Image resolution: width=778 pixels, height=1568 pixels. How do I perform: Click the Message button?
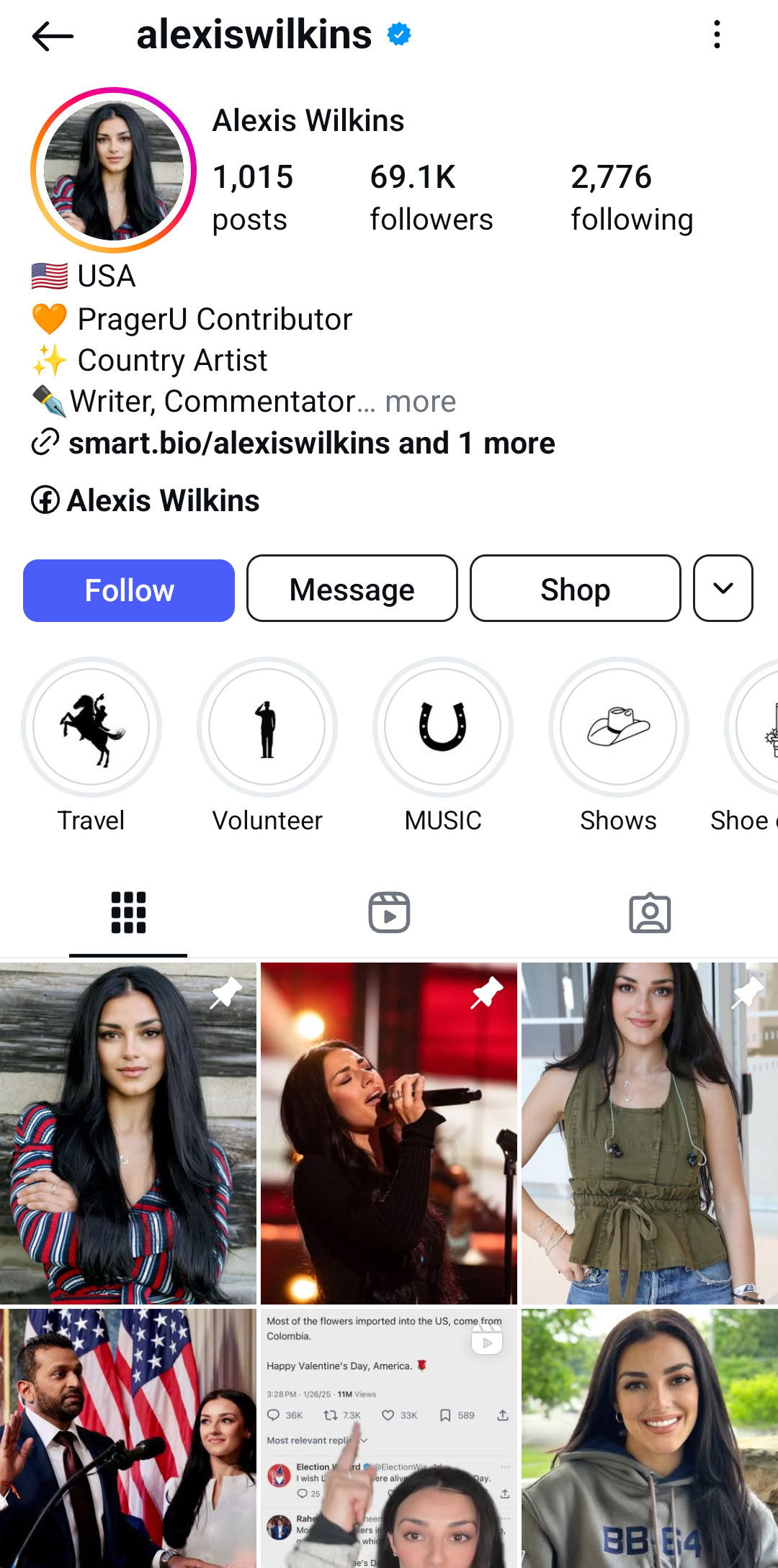(x=352, y=589)
